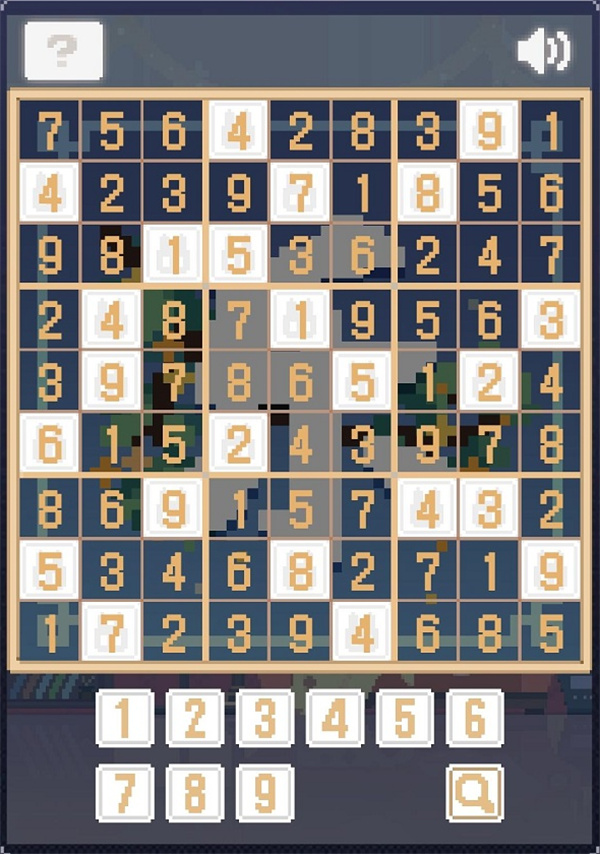Pick number 7 on the number pad
Viewport: 600px width, 854px height.
[125, 793]
